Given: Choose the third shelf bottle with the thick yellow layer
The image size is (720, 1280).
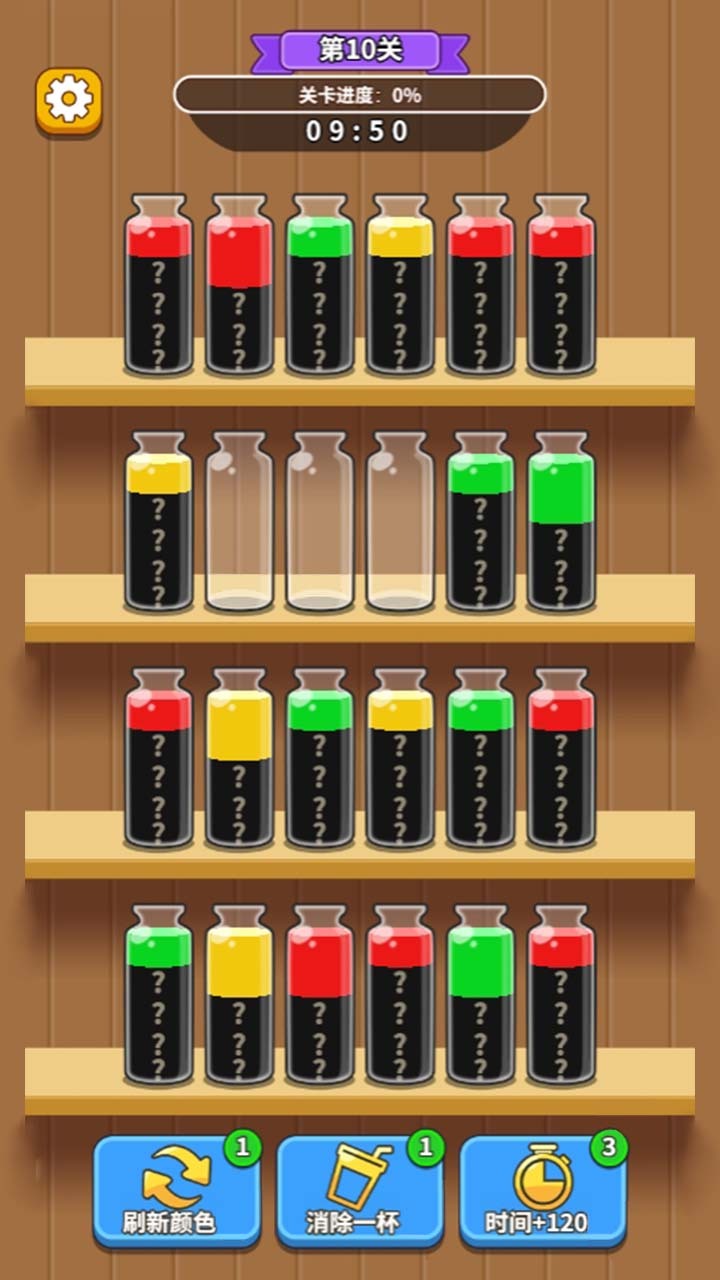Looking at the screenshot, I should point(239,759).
